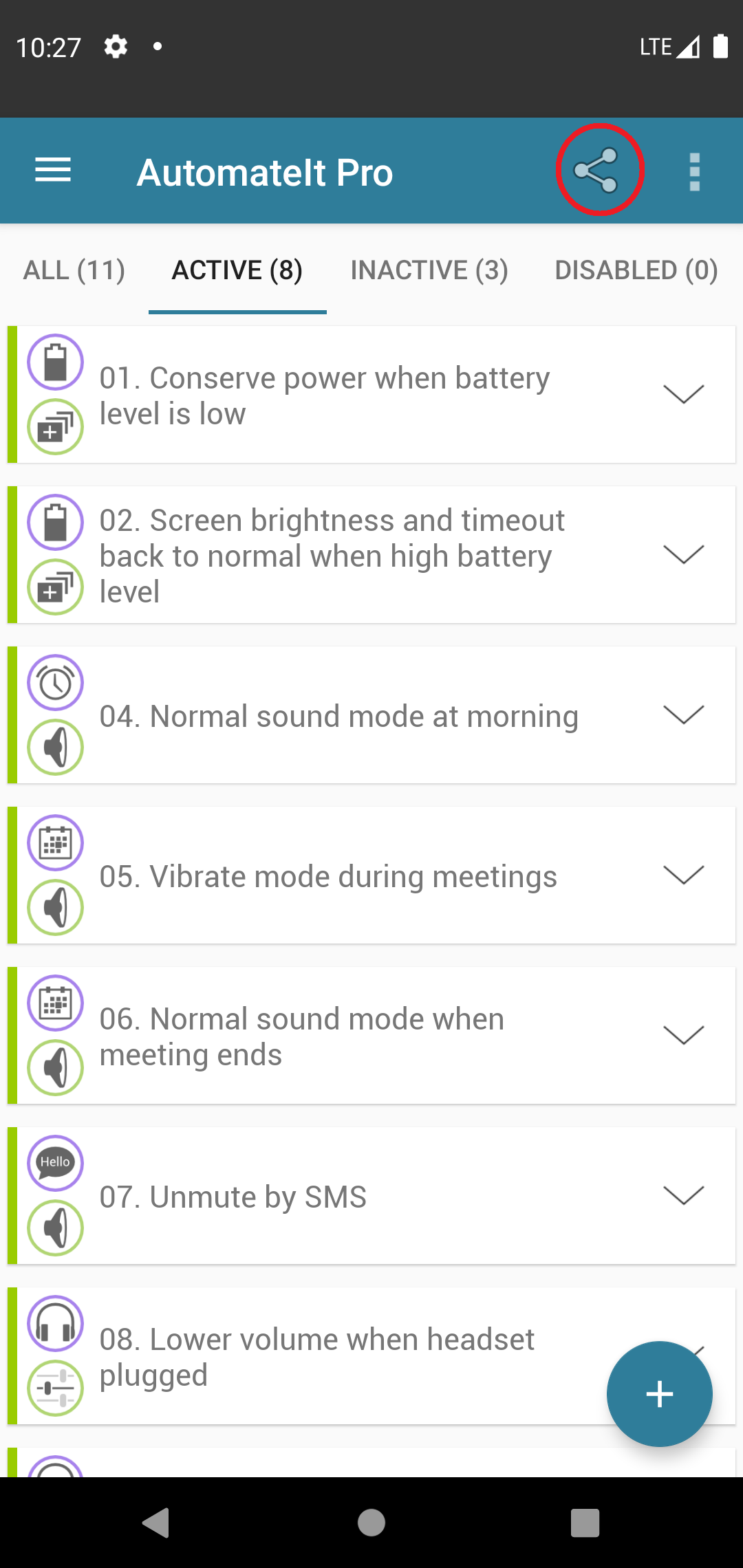
Task: Open the hamburger drawer menu
Action: click(53, 171)
